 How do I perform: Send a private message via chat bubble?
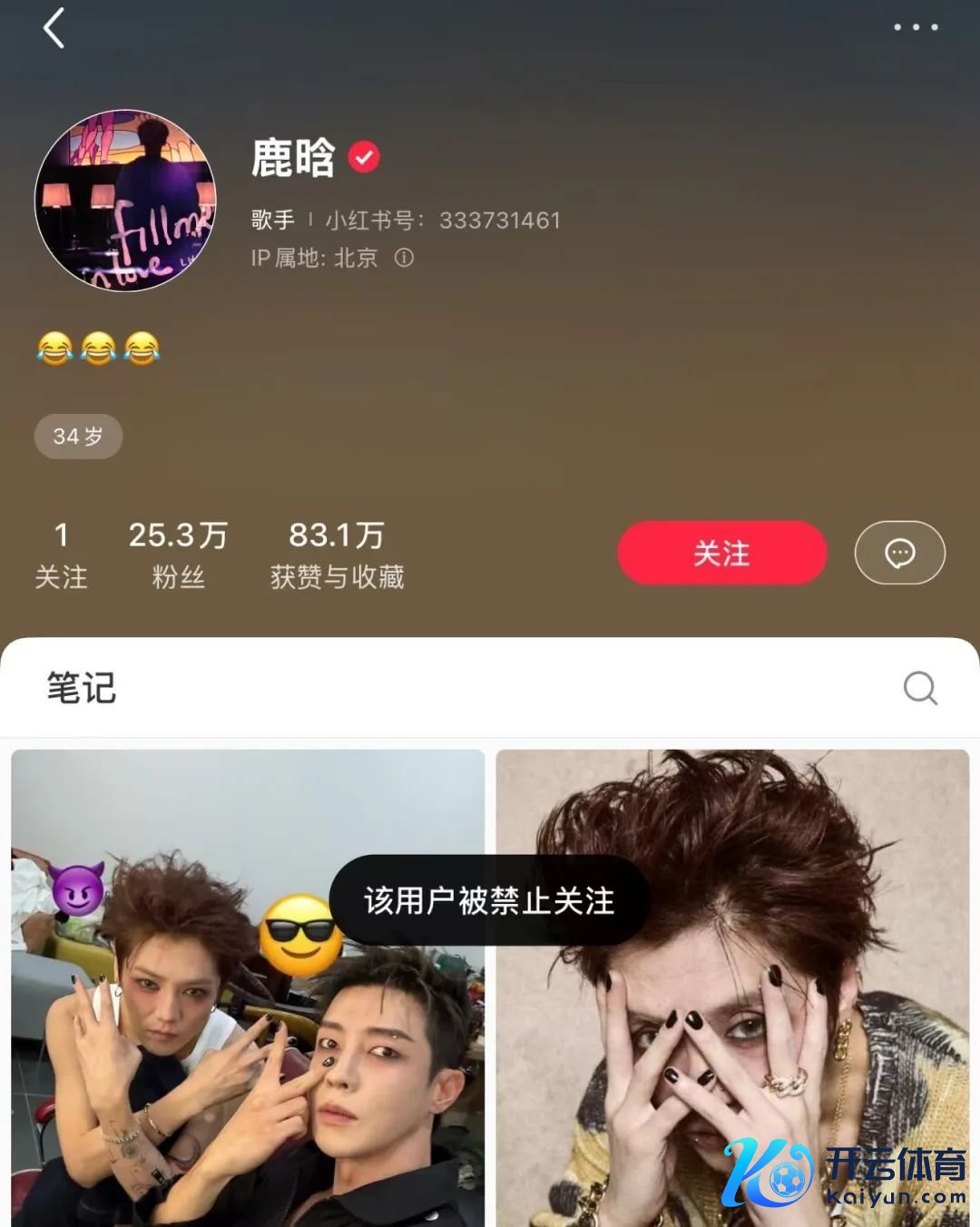(899, 553)
